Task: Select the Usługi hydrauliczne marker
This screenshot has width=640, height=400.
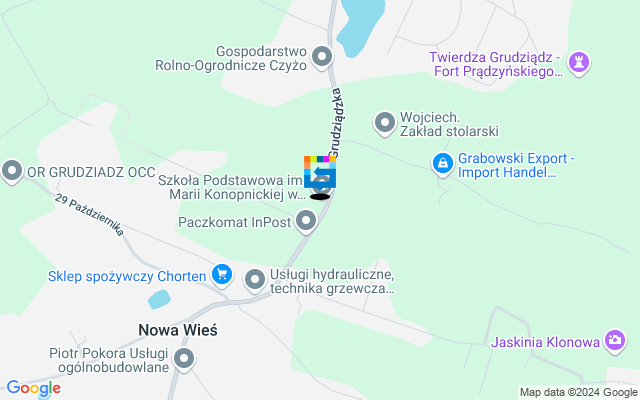Action: click(254, 278)
